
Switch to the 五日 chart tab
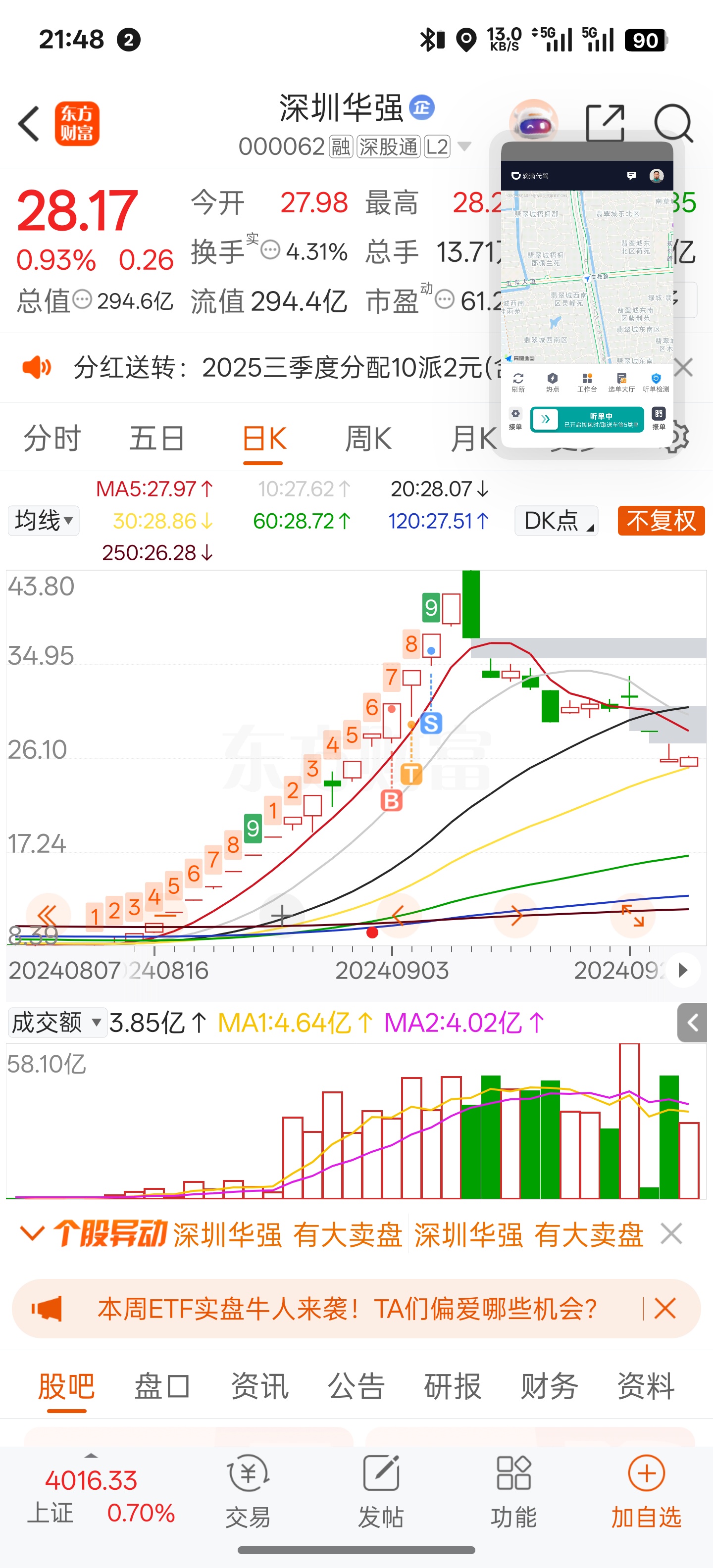point(156,439)
